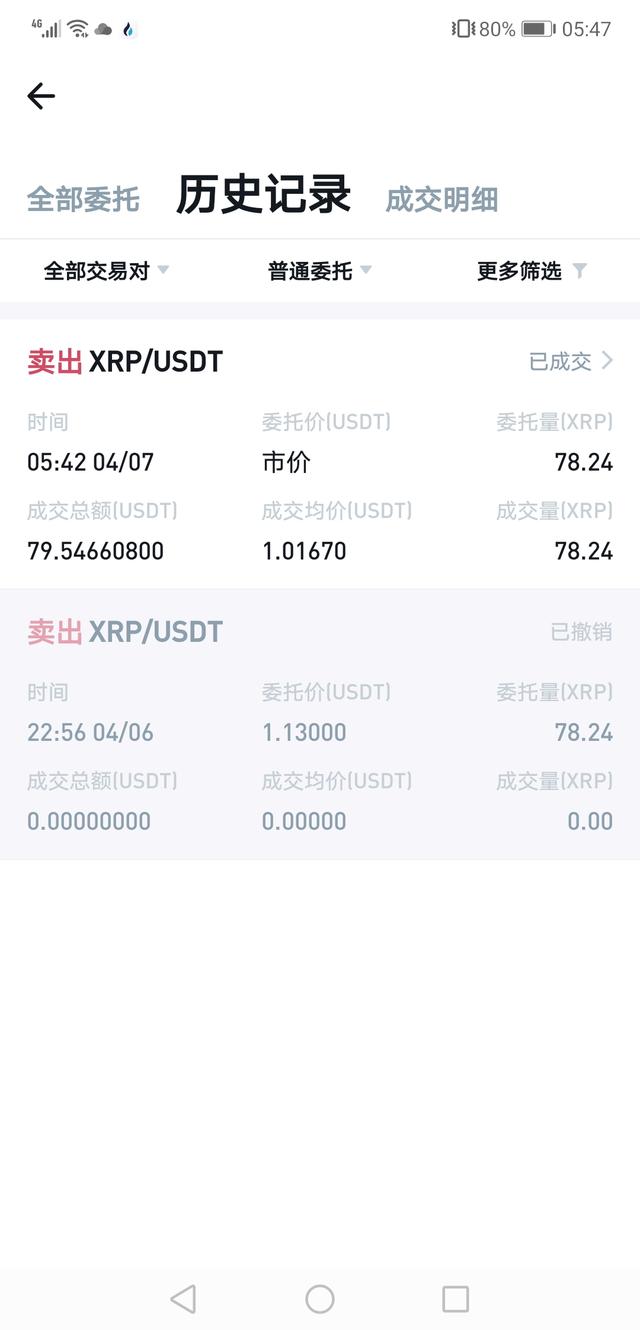Expand the 全部交易对 dropdown

107,271
